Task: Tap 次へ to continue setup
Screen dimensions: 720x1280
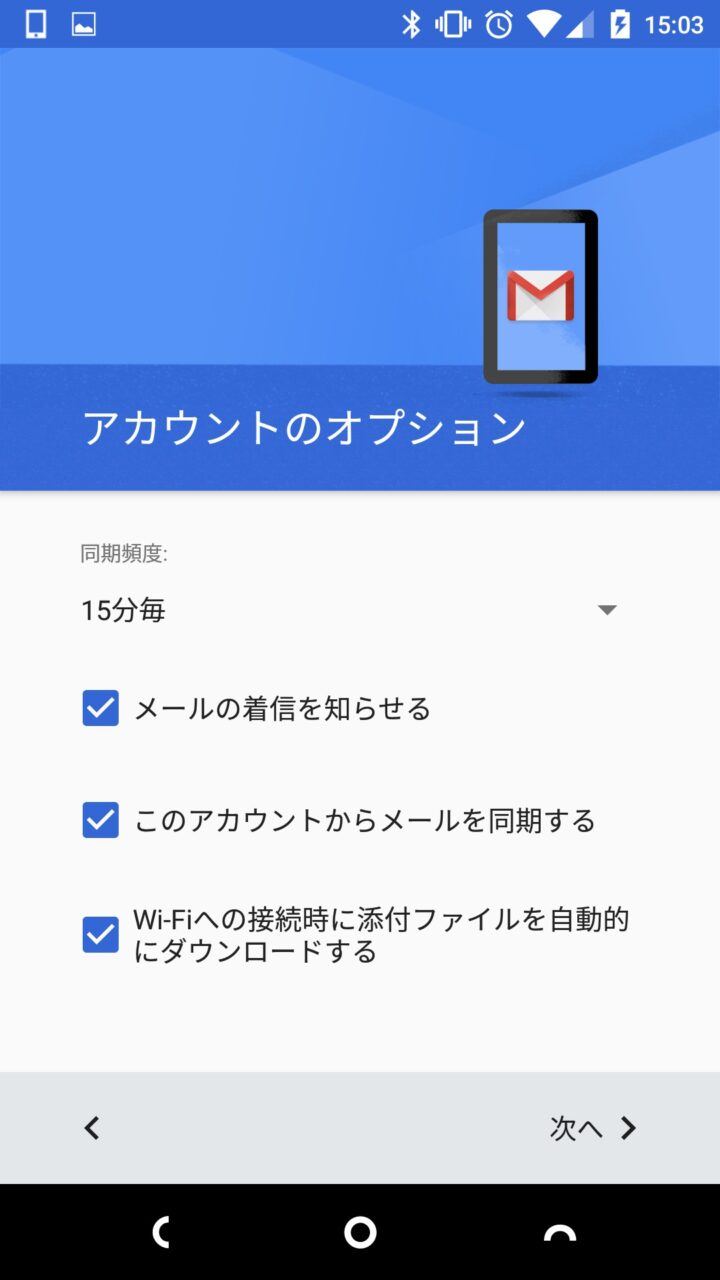Action: pyautogui.click(x=593, y=1128)
